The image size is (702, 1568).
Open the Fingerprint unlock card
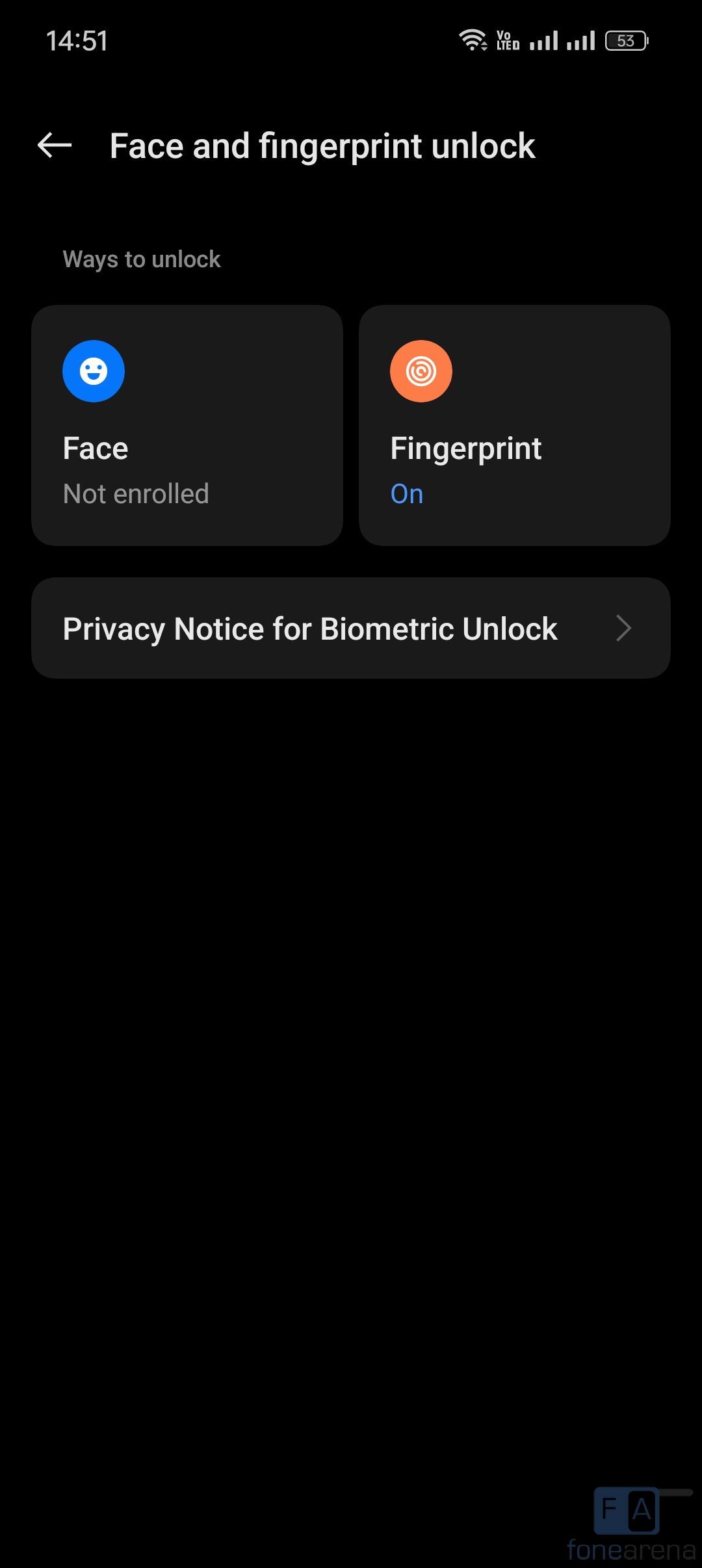coord(514,425)
